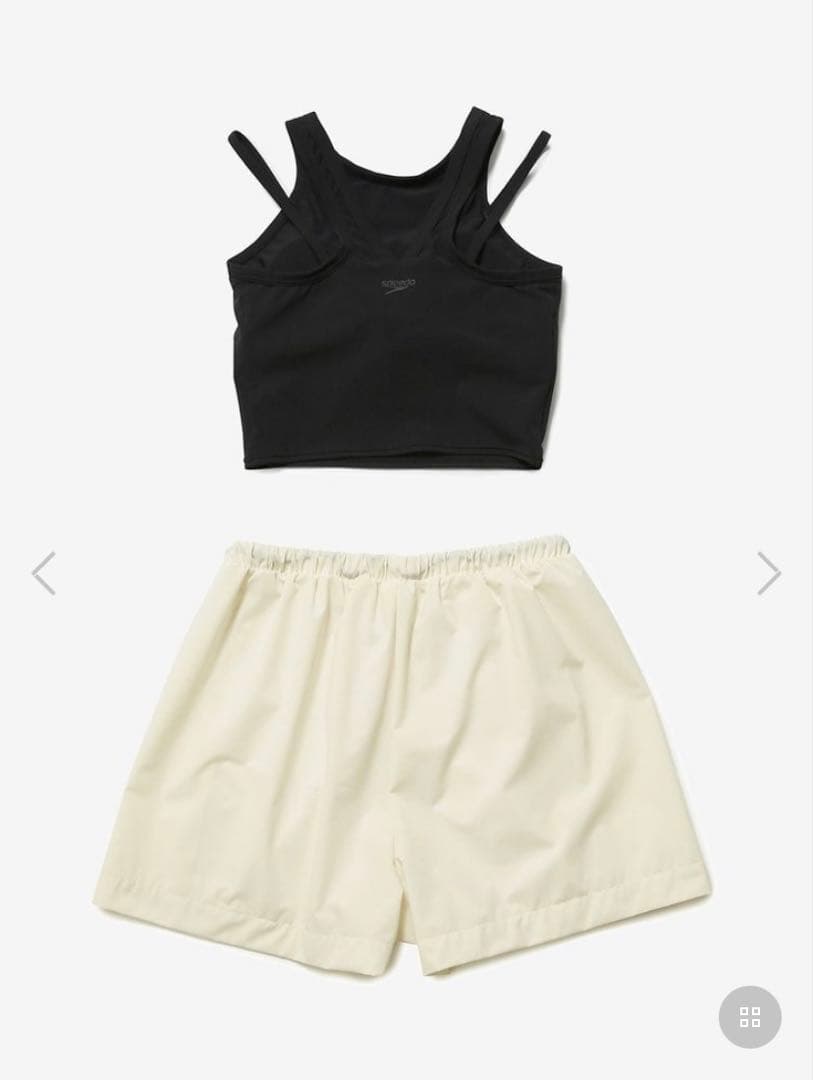Go to the previous product image
Viewport: 813px width, 1080px height.
pyautogui.click(x=43, y=573)
